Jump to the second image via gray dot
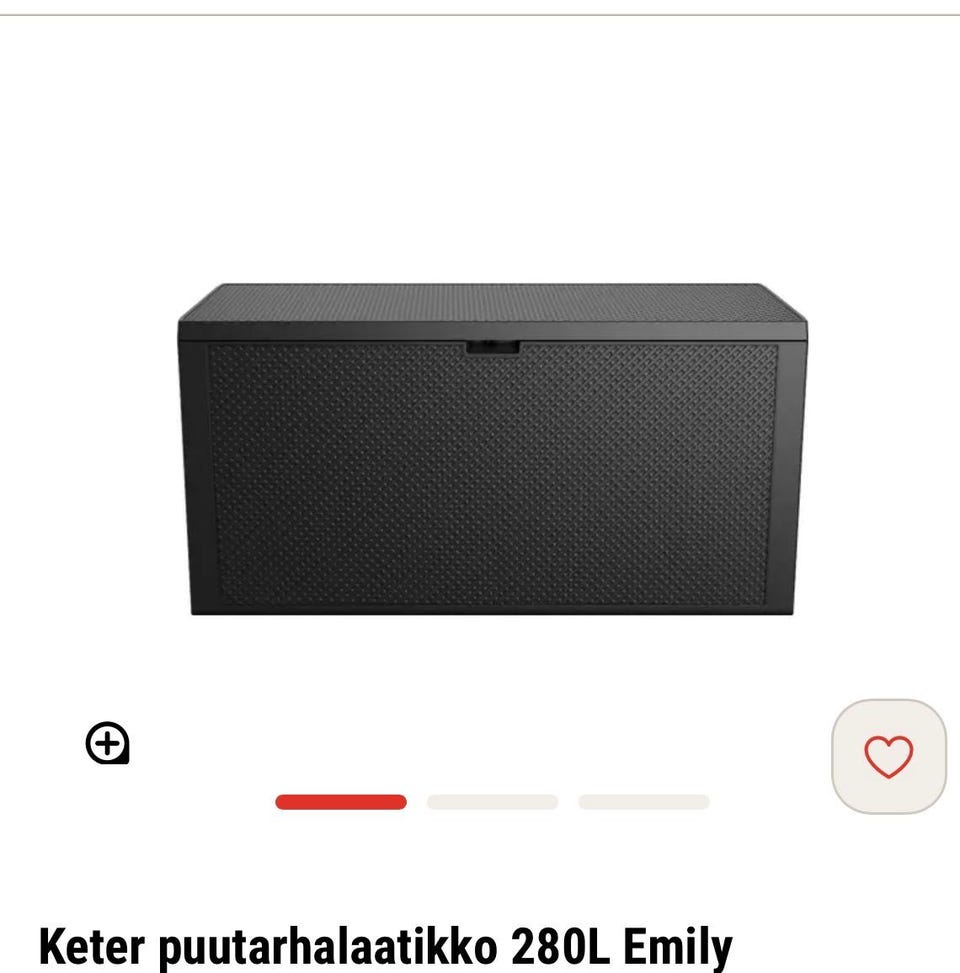 (x=490, y=801)
